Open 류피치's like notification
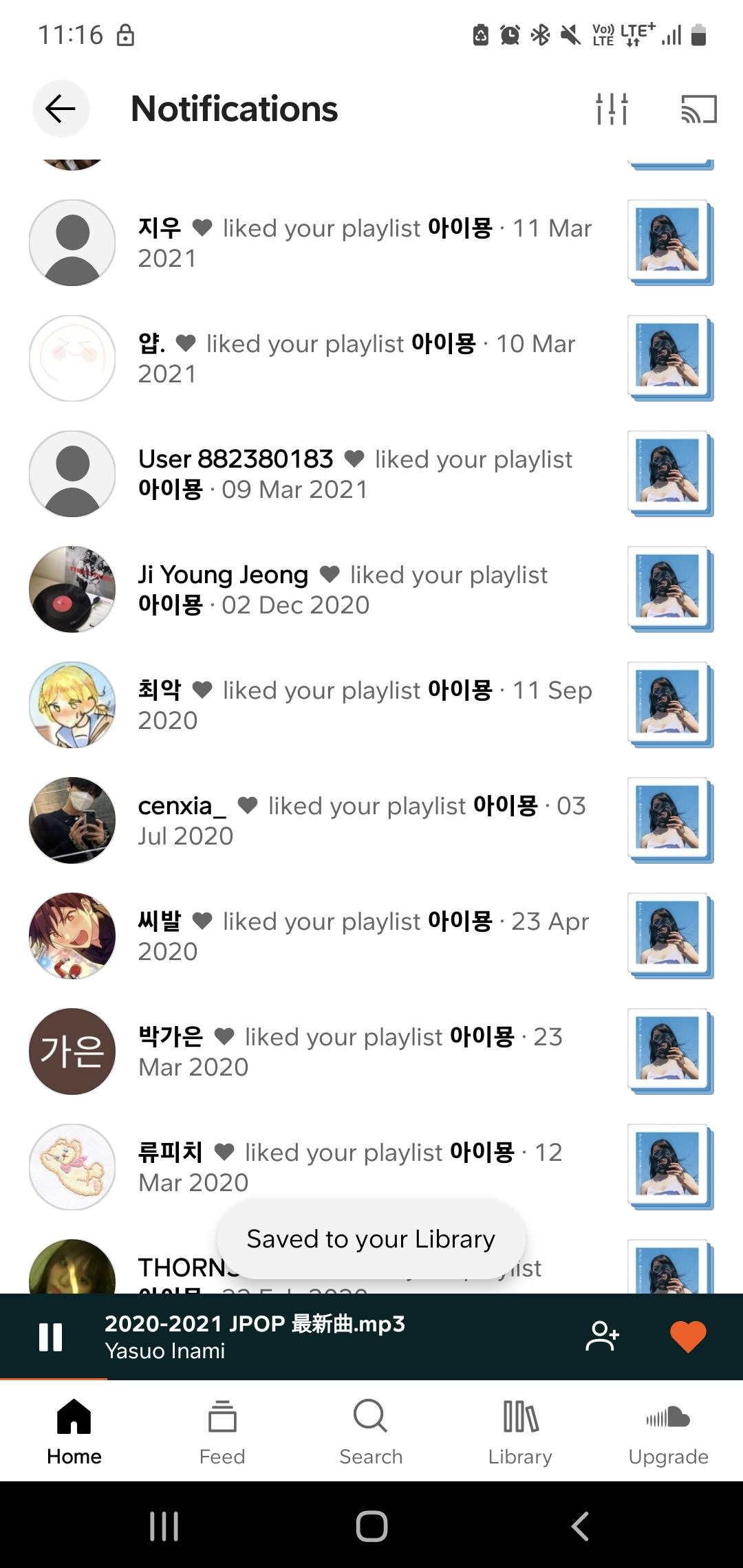Viewport: 743px width, 1568px height. tap(365, 1167)
